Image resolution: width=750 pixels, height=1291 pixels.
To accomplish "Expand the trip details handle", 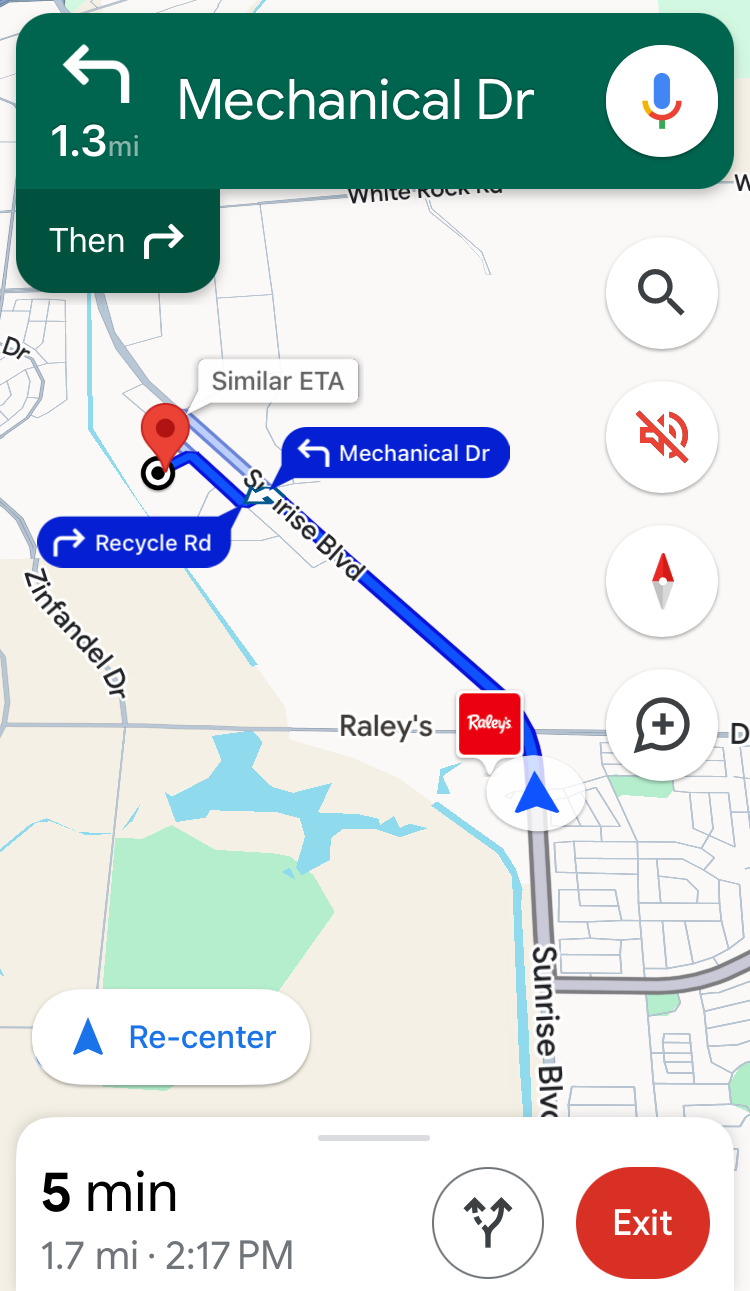I will click(x=374, y=1138).
